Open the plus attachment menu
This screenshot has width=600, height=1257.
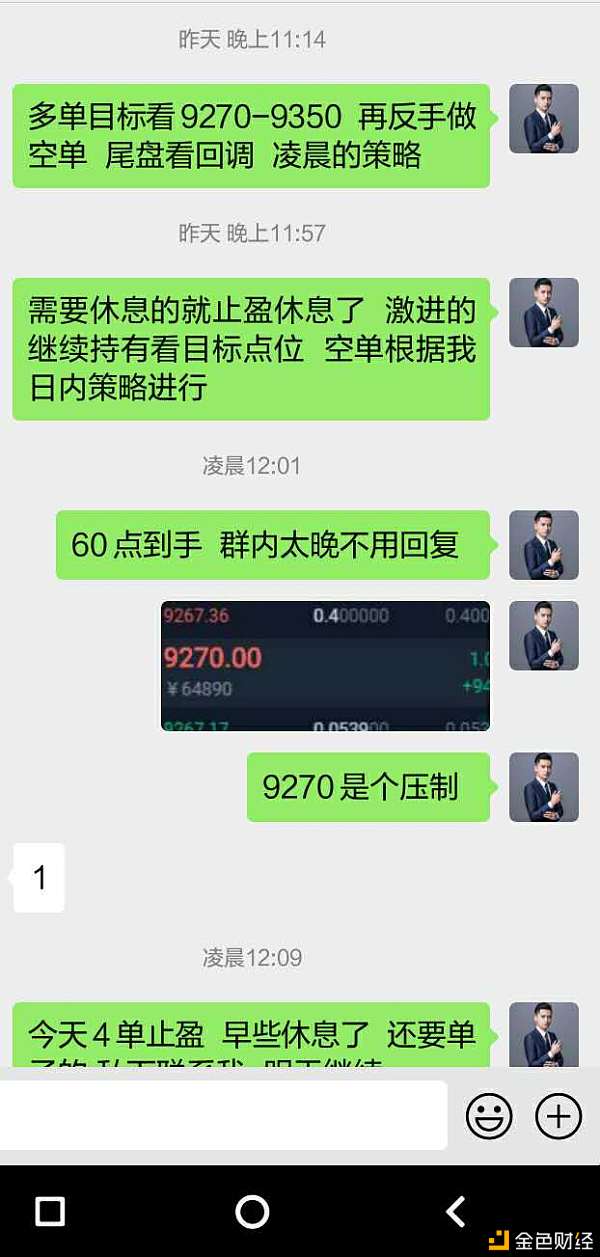click(x=558, y=1115)
